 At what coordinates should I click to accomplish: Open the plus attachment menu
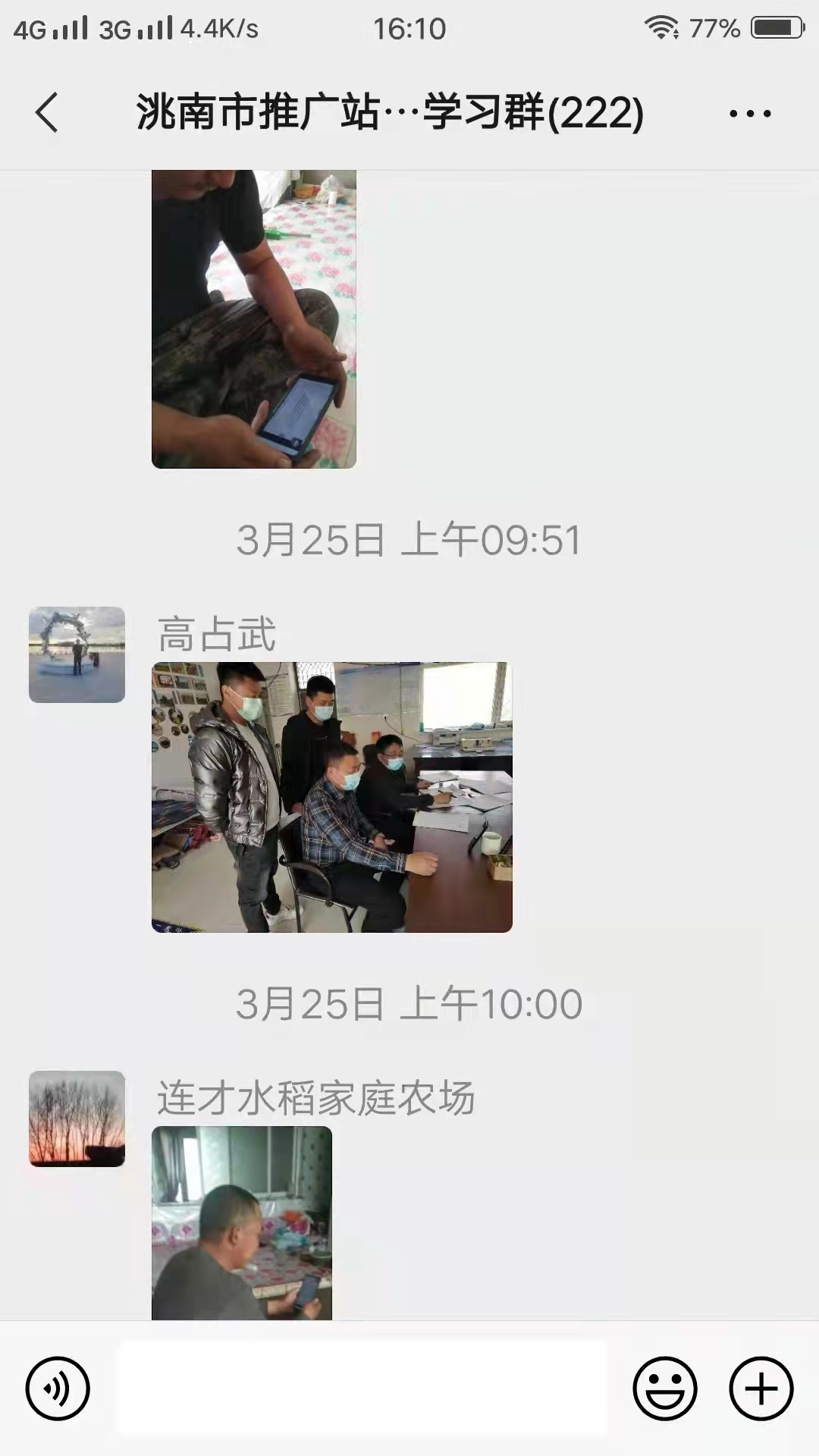[x=761, y=1389]
